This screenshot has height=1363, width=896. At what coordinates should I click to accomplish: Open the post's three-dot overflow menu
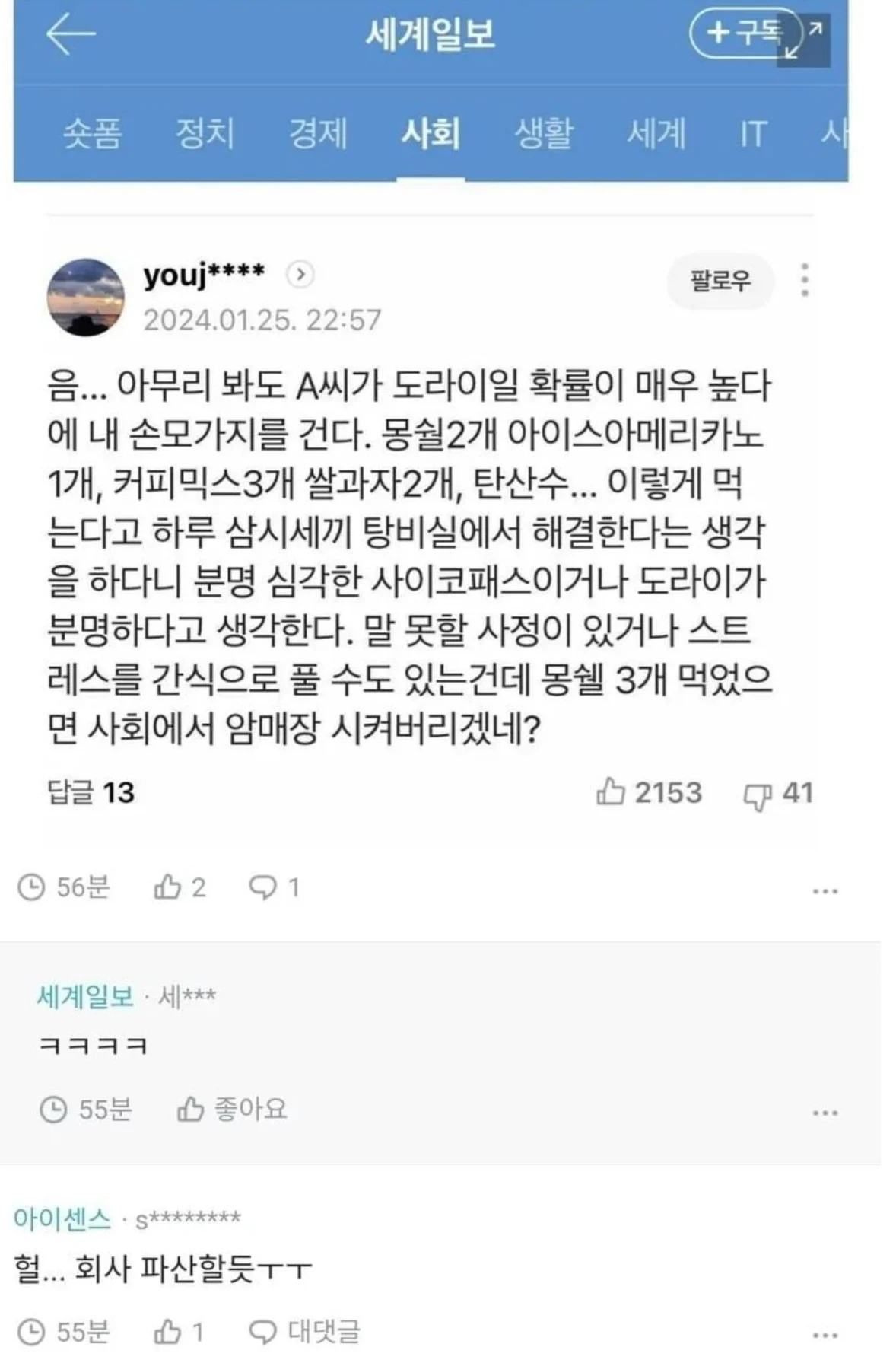[x=825, y=890]
